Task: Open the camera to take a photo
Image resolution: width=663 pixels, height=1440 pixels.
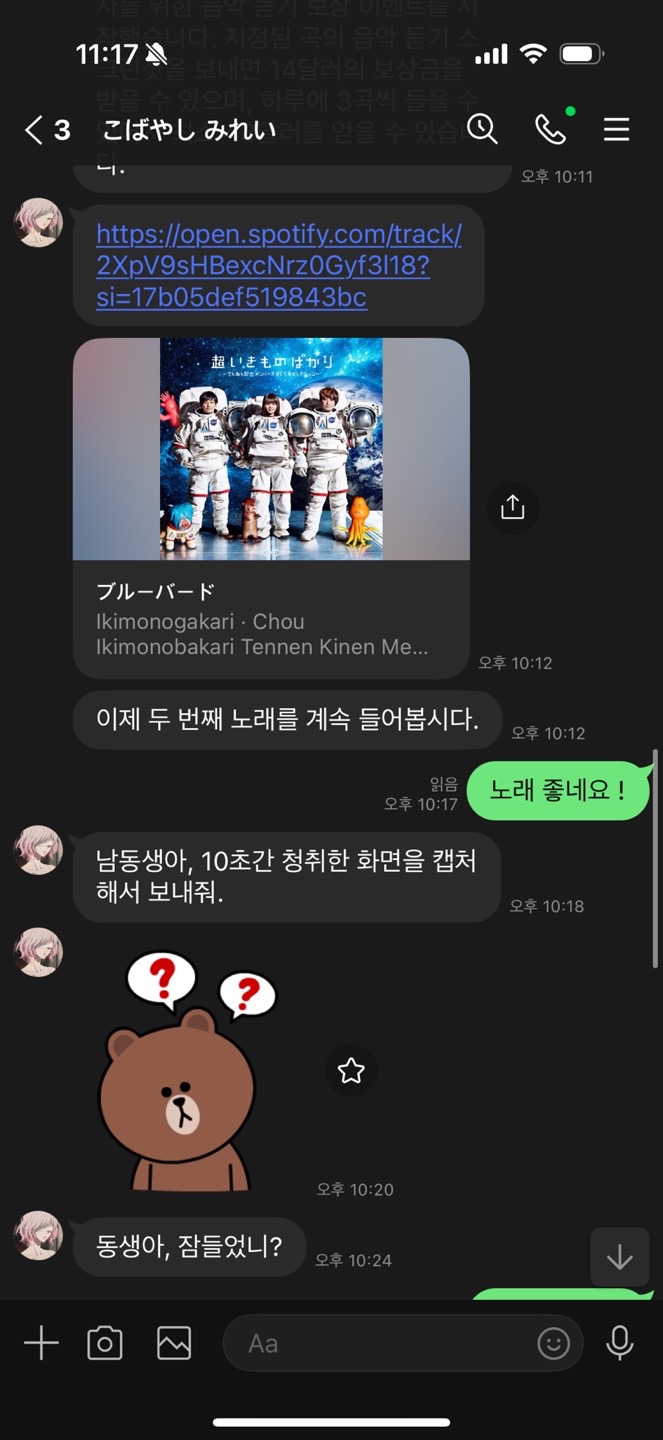Action: (105, 1343)
